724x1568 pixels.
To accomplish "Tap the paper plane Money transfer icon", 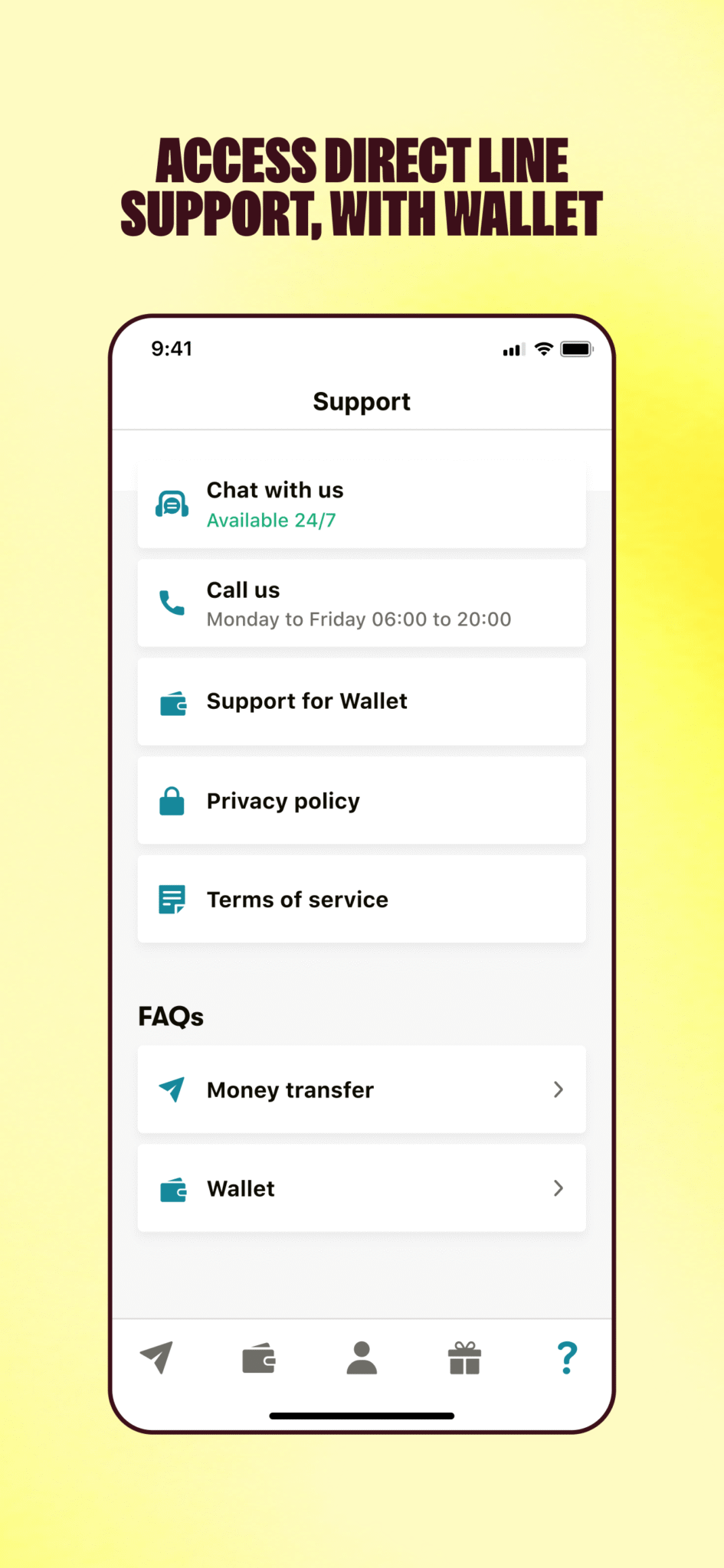I will (172, 1089).
